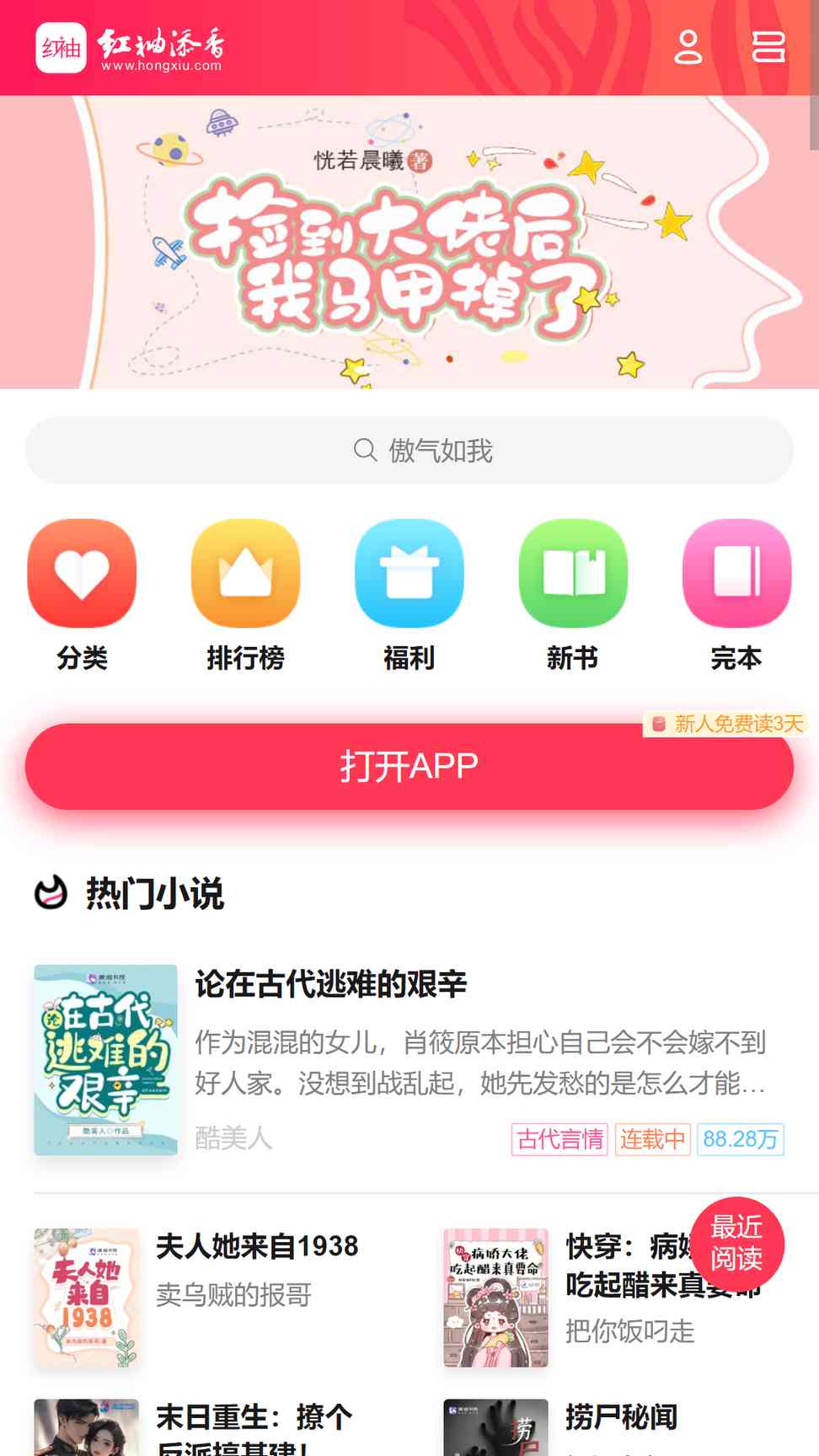Open the 快穿 病娇大佬 novel

coord(614,1298)
